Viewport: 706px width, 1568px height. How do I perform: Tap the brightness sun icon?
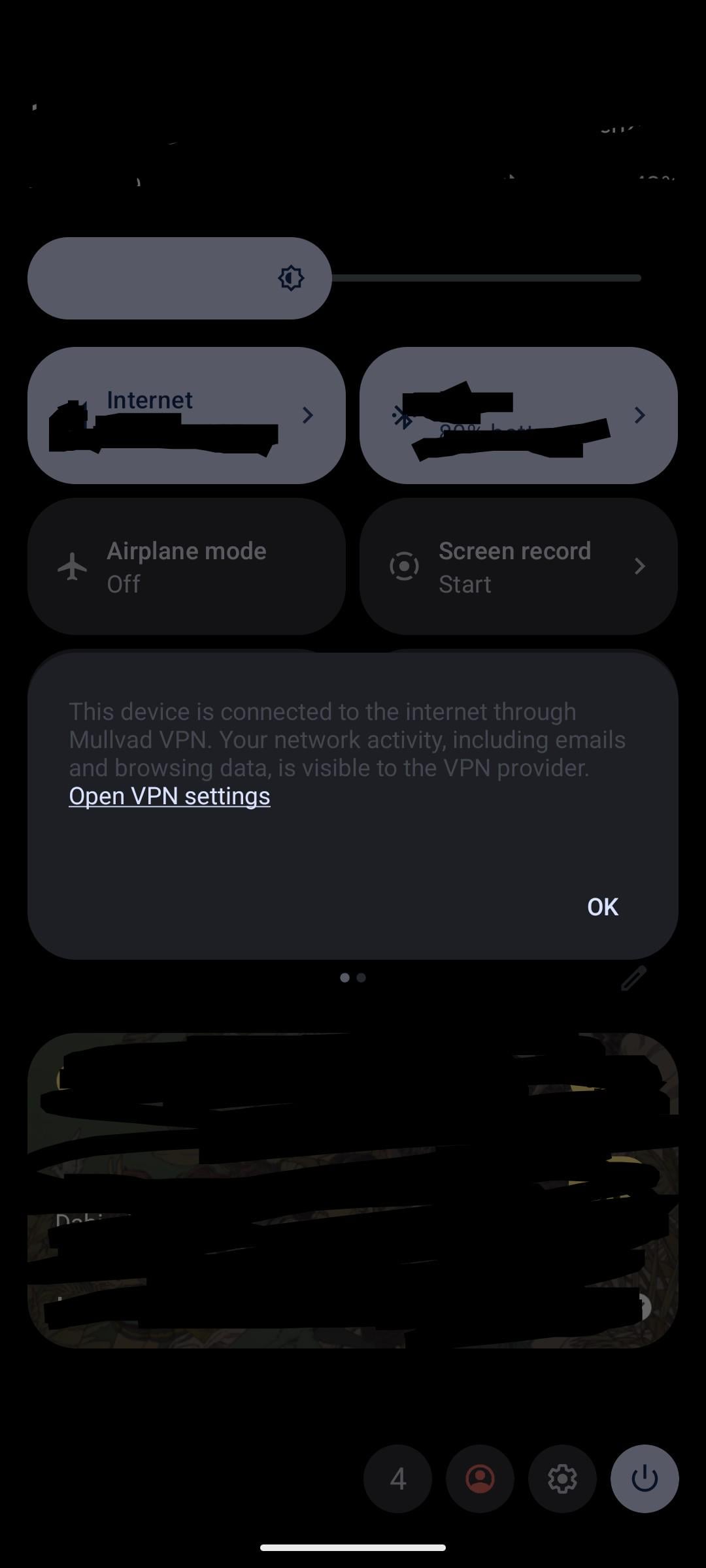point(290,277)
